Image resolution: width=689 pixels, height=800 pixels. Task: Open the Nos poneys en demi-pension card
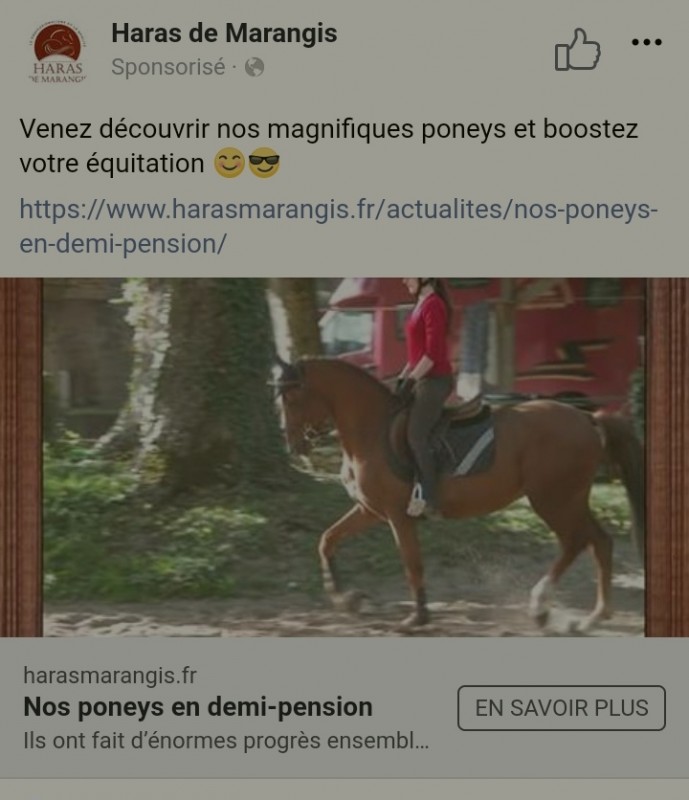[x=198, y=707]
